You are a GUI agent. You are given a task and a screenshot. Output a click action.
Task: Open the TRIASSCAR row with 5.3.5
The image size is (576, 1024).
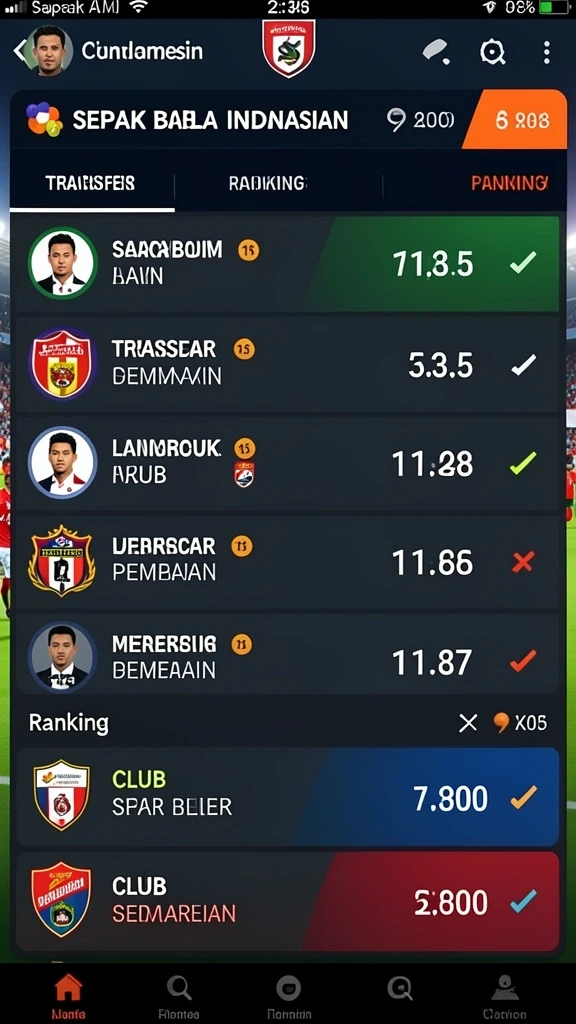[287, 364]
